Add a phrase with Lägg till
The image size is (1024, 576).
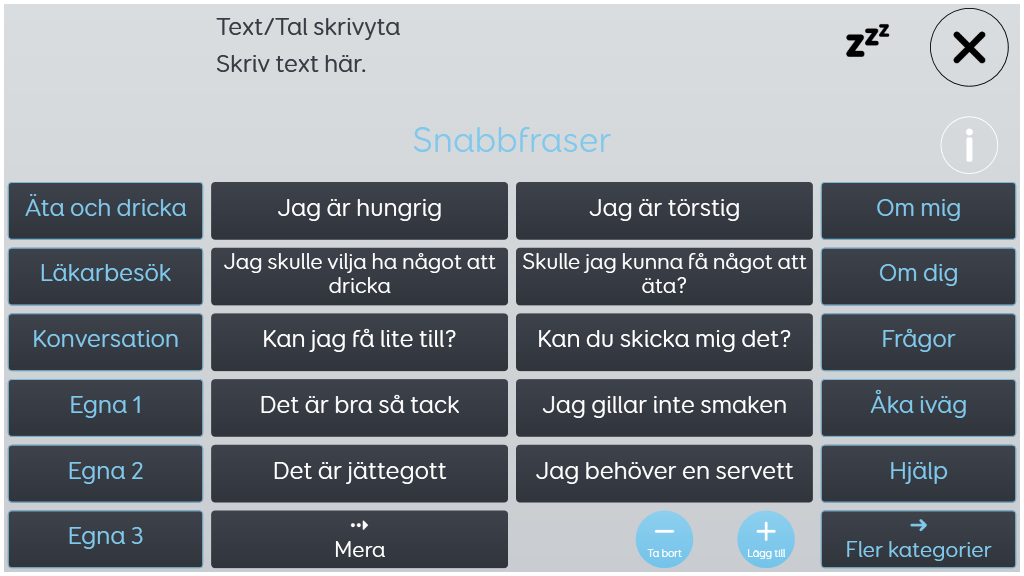tap(766, 538)
